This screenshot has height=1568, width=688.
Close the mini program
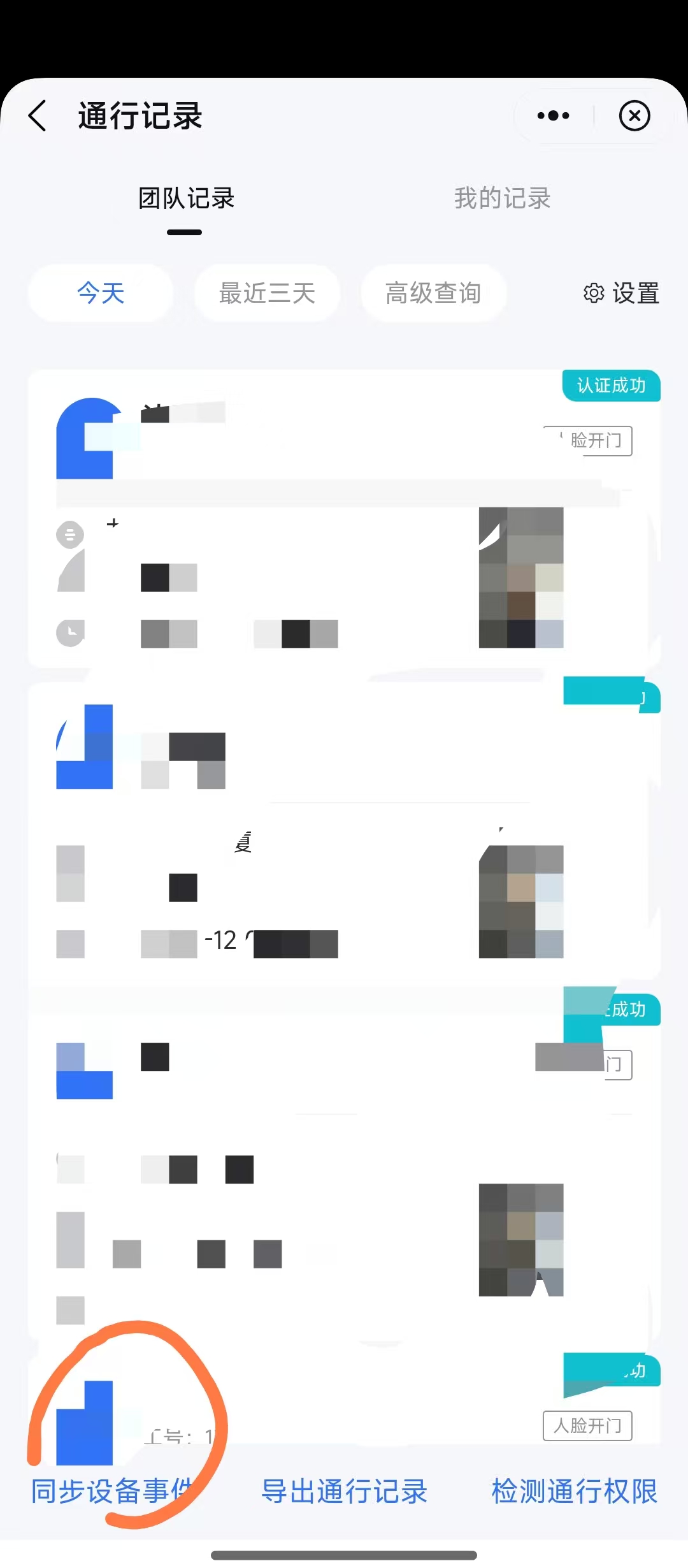pos(634,116)
